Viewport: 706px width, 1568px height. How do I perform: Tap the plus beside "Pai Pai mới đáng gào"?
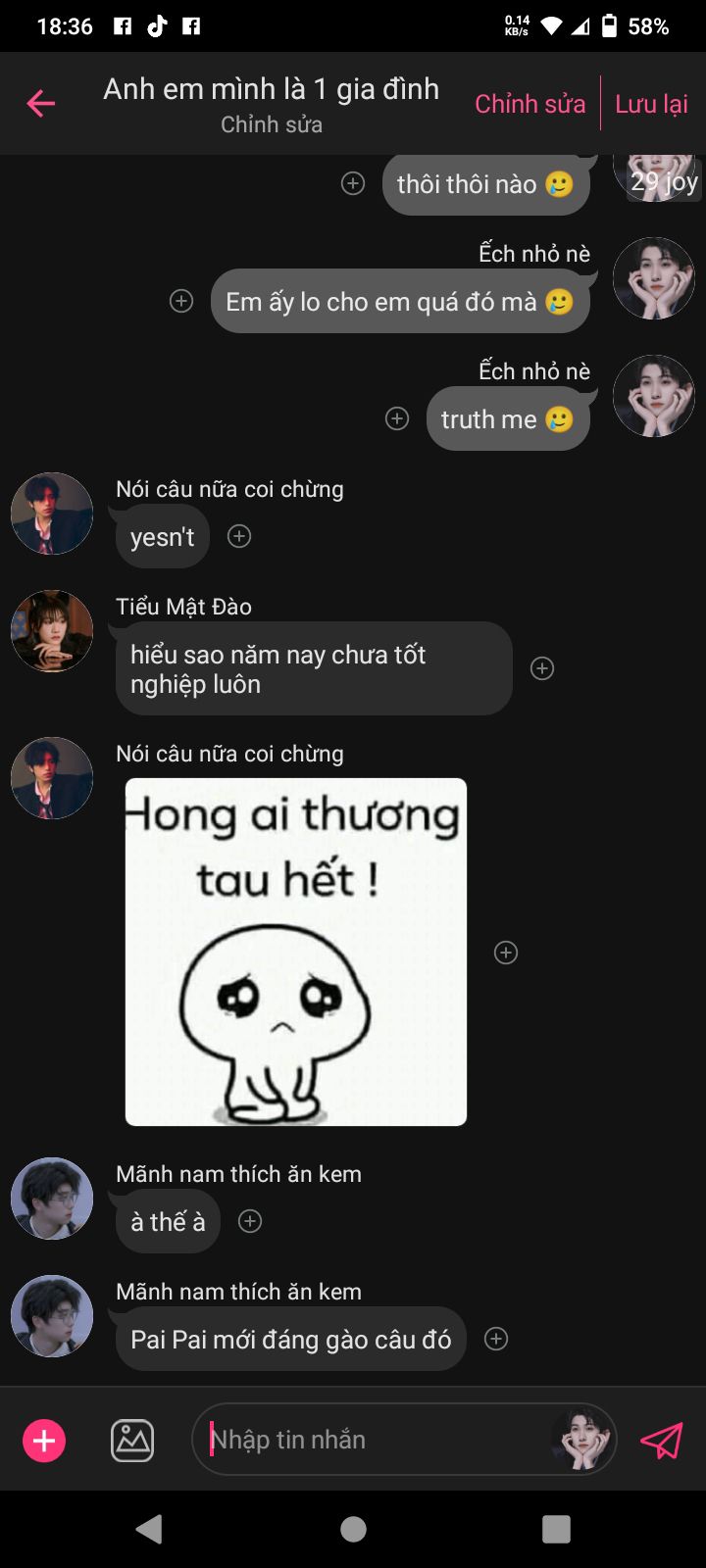[x=496, y=1339]
